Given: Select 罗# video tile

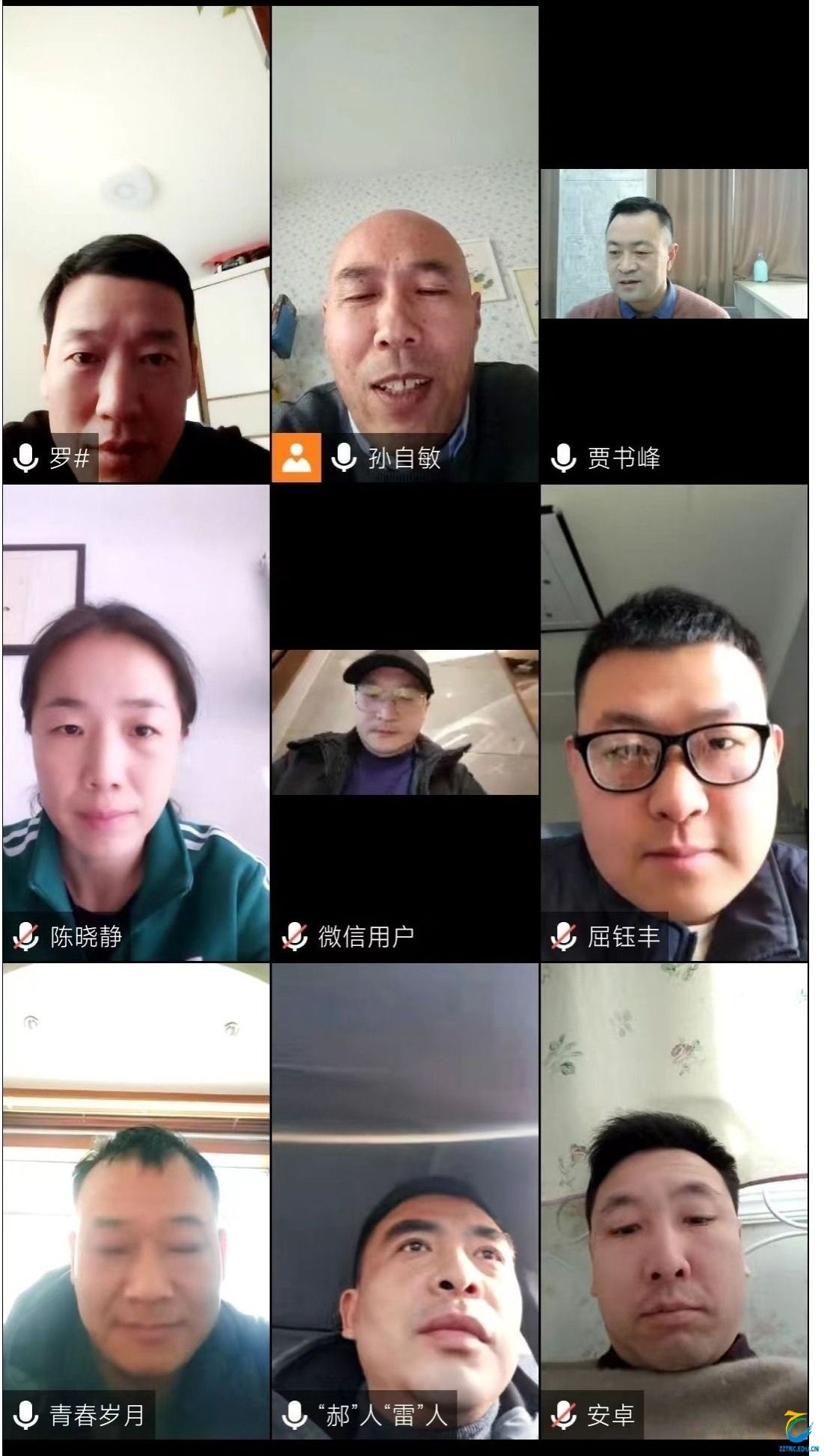Looking at the screenshot, I should 135,244.
